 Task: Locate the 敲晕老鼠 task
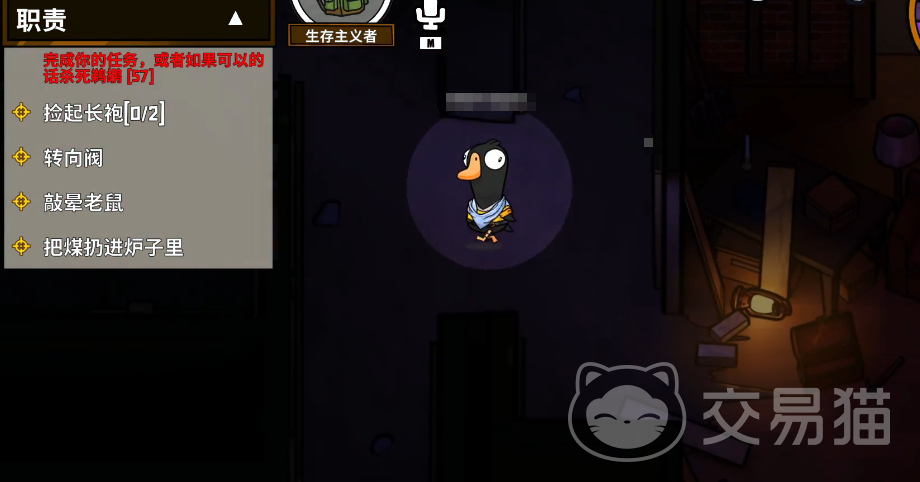tap(83, 203)
